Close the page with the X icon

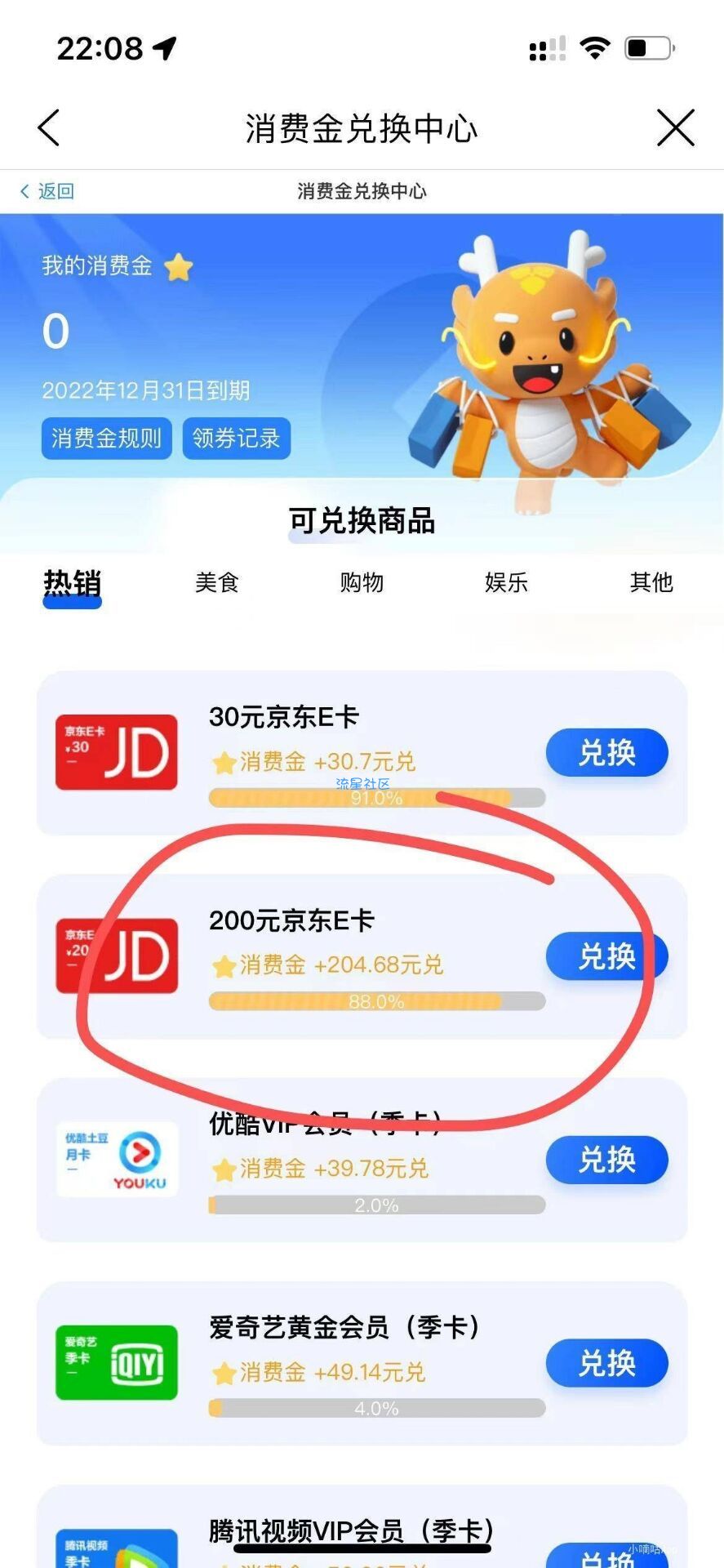[675, 128]
